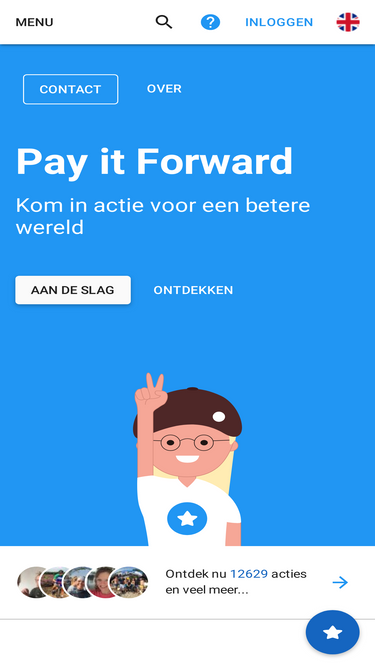Select ONTDEKKEN to explore
The image size is (375, 667).
click(193, 290)
